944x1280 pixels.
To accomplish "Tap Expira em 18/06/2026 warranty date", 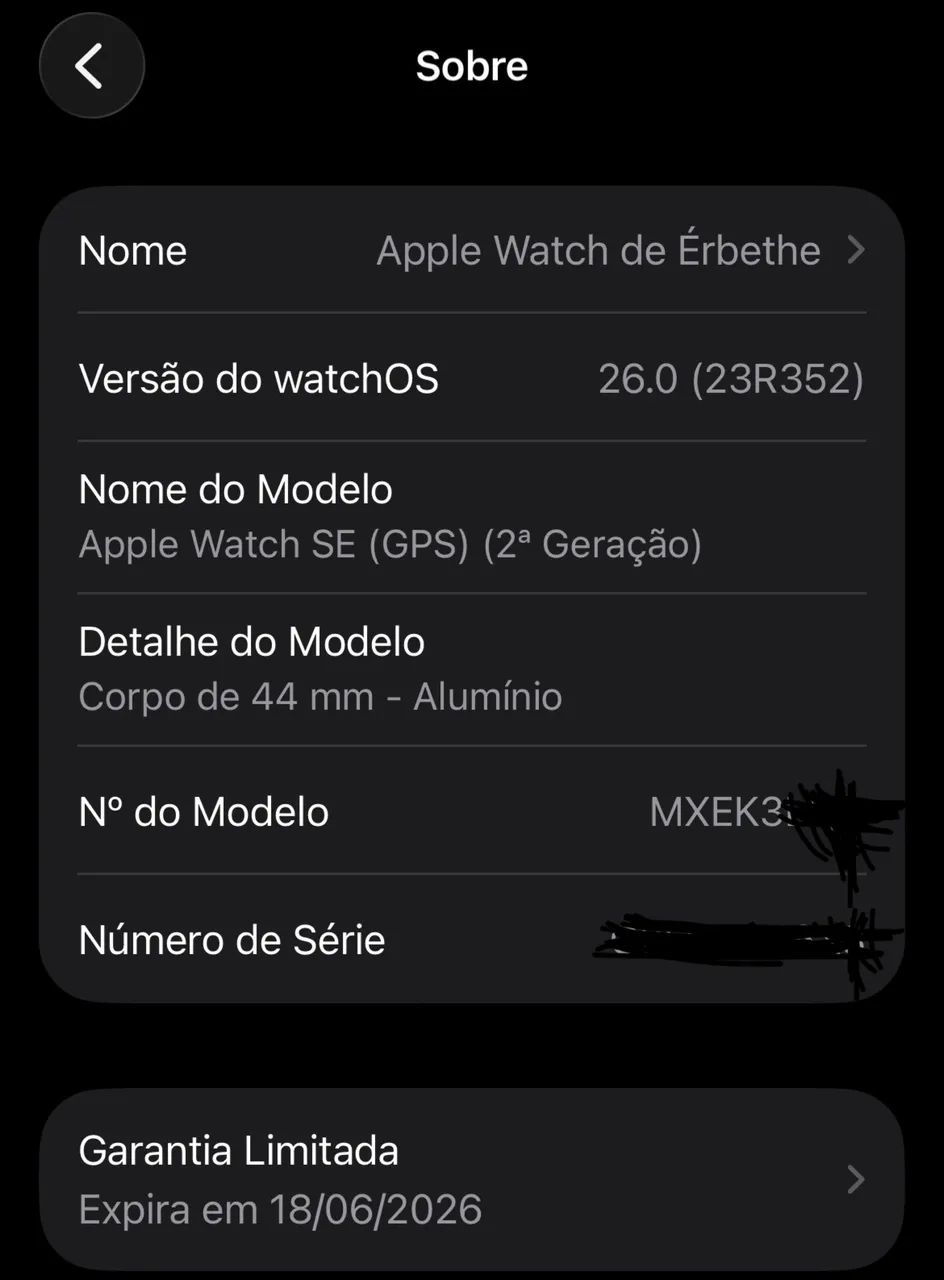I will 281,1209.
